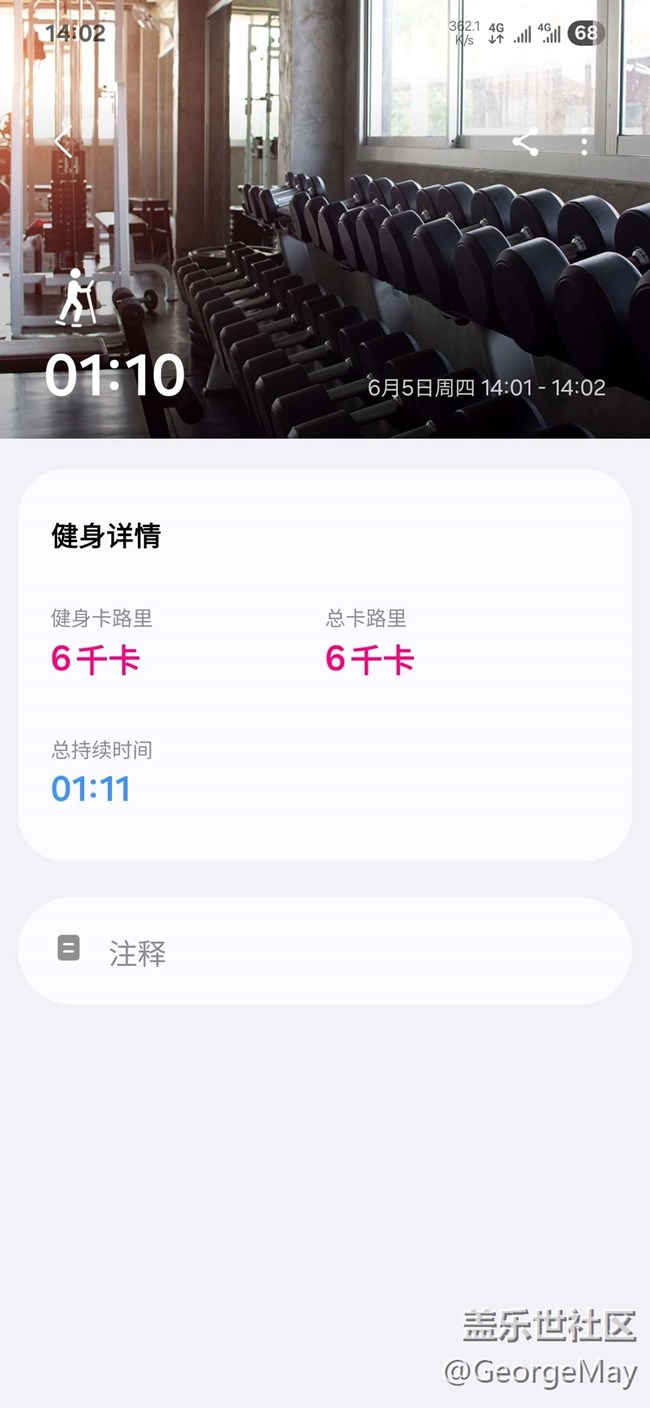The image size is (650, 1408).
Task: Go back using the top-left arrow
Action: (x=64, y=143)
